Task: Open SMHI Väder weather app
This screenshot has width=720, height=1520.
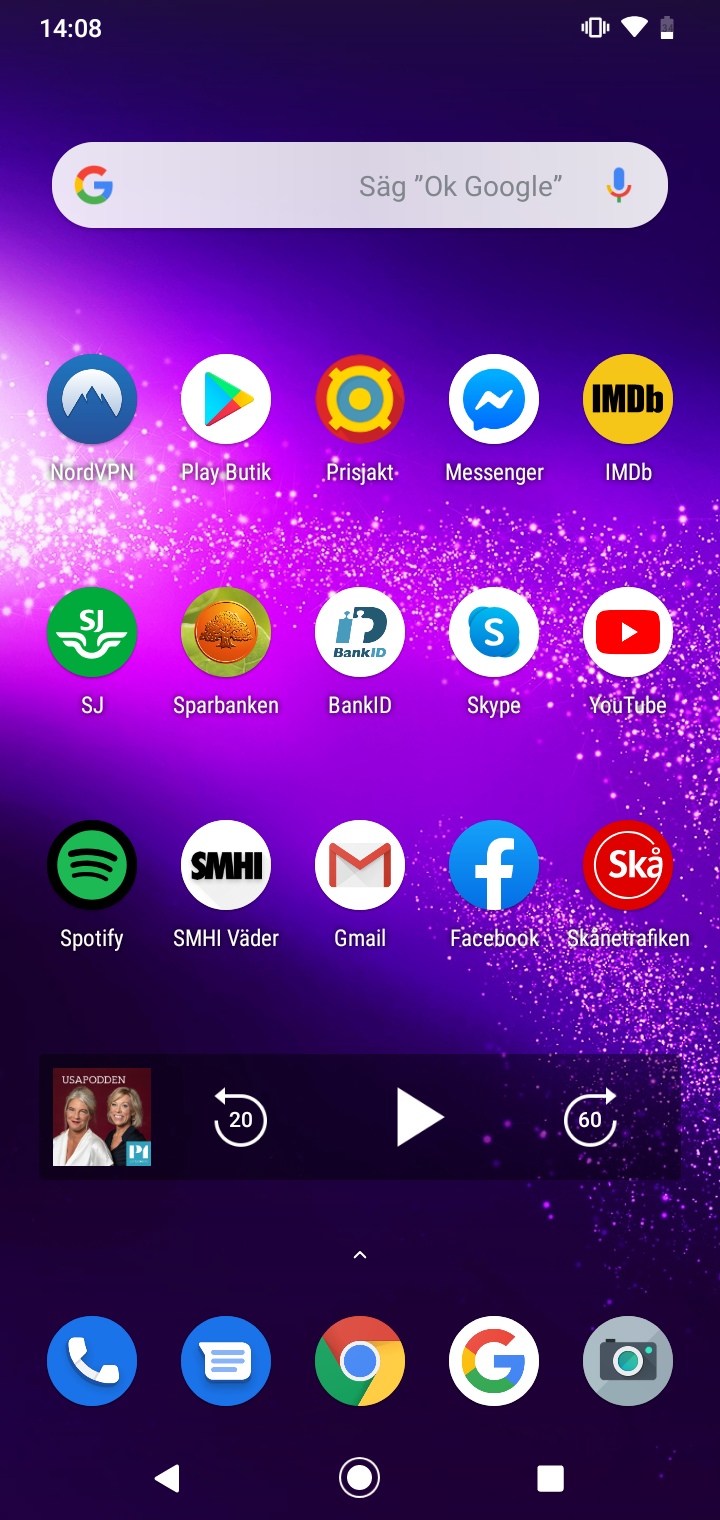Action: pyautogui.click(x=226, y=865)
